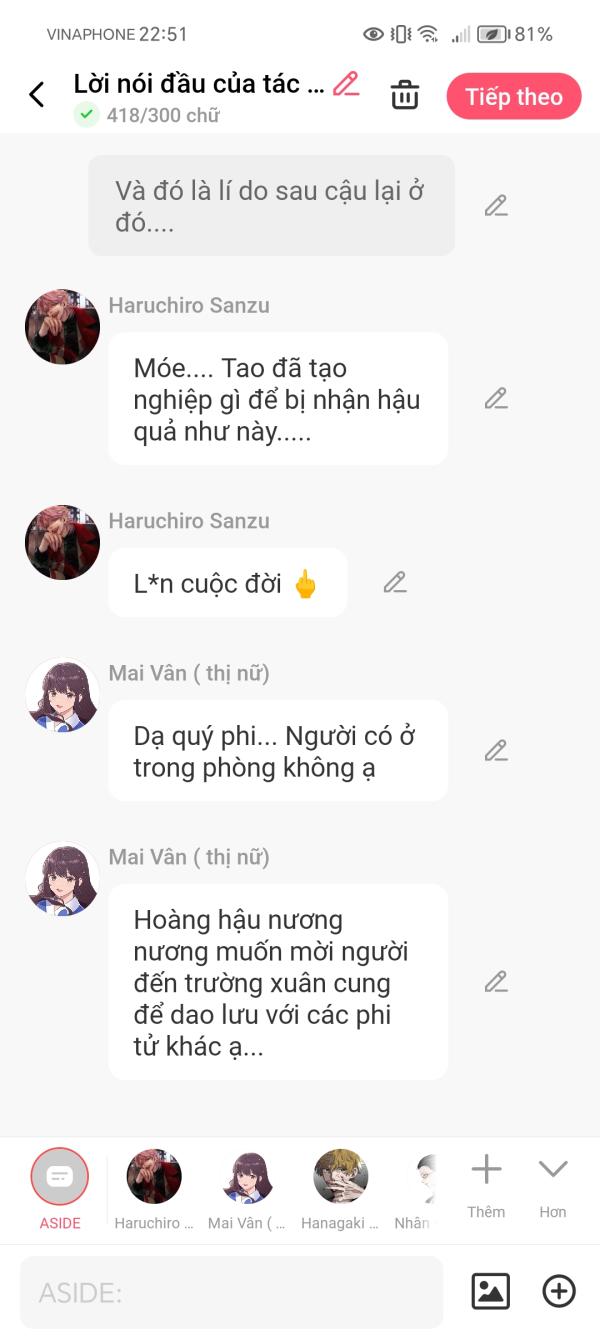This screenshot has height=1340, width=600.
Task: Go back using the top-left arrow
Action: [x=37, y=95]
